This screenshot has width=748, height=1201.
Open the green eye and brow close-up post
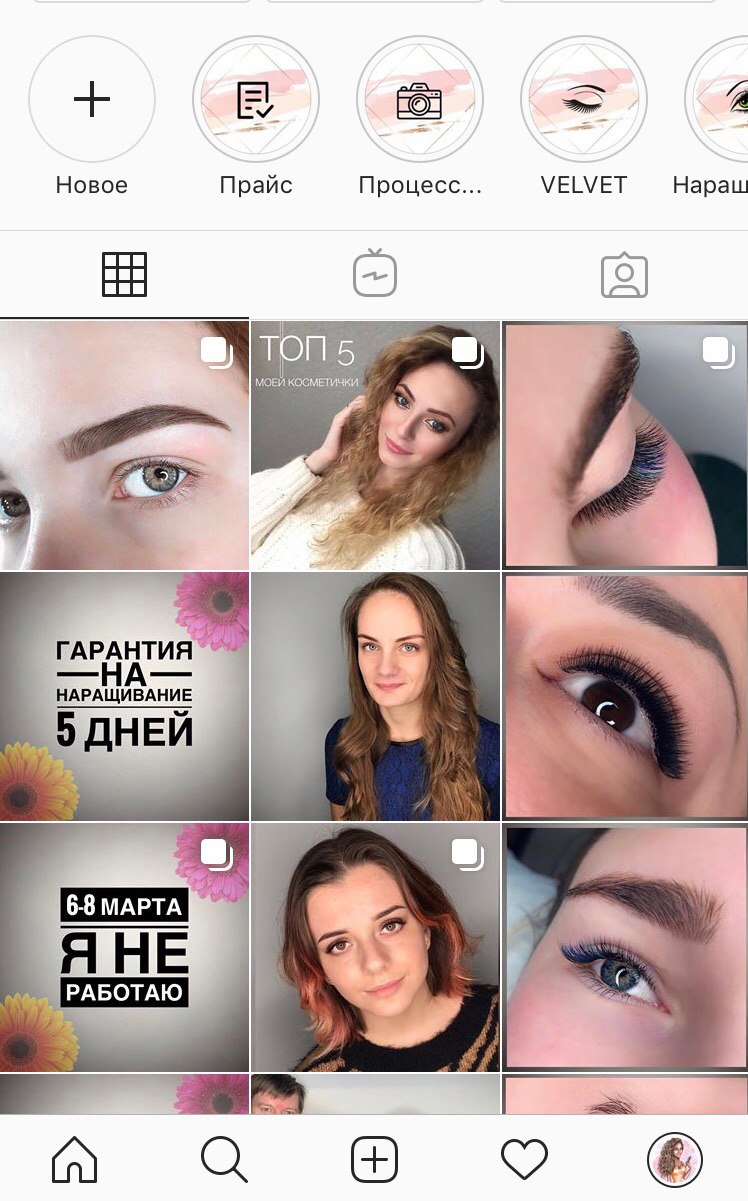pyautogui.click(x=124, y=445)
